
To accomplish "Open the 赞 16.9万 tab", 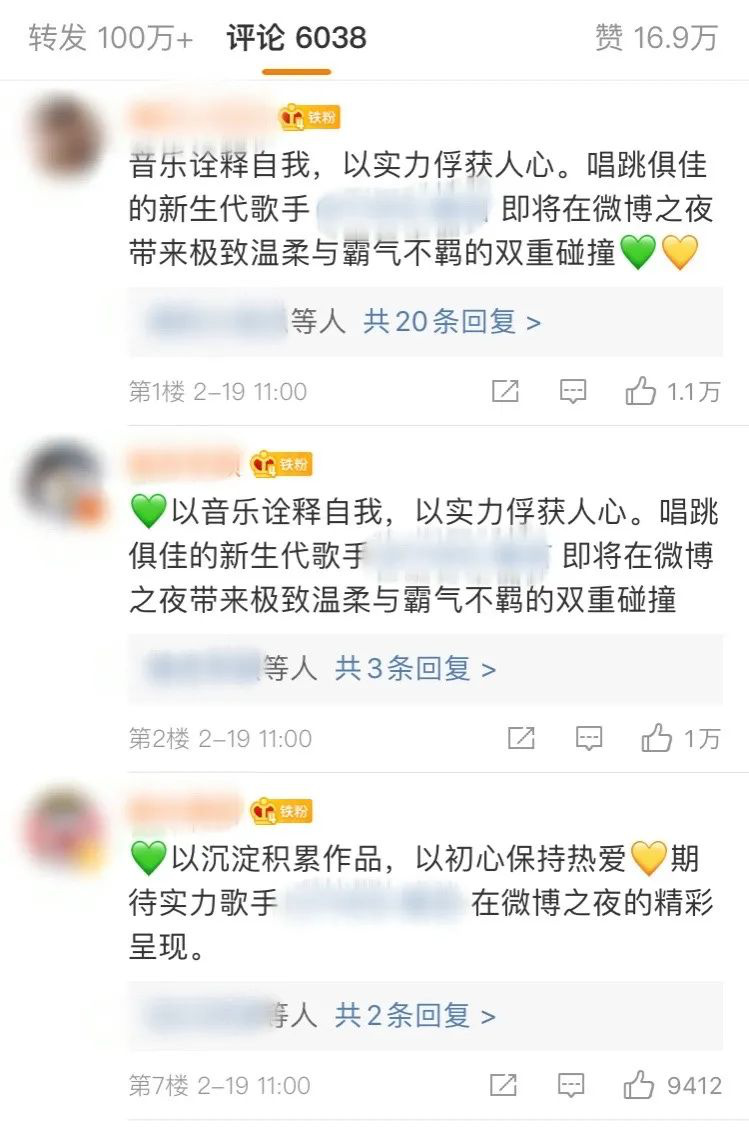I will (656, 38).
